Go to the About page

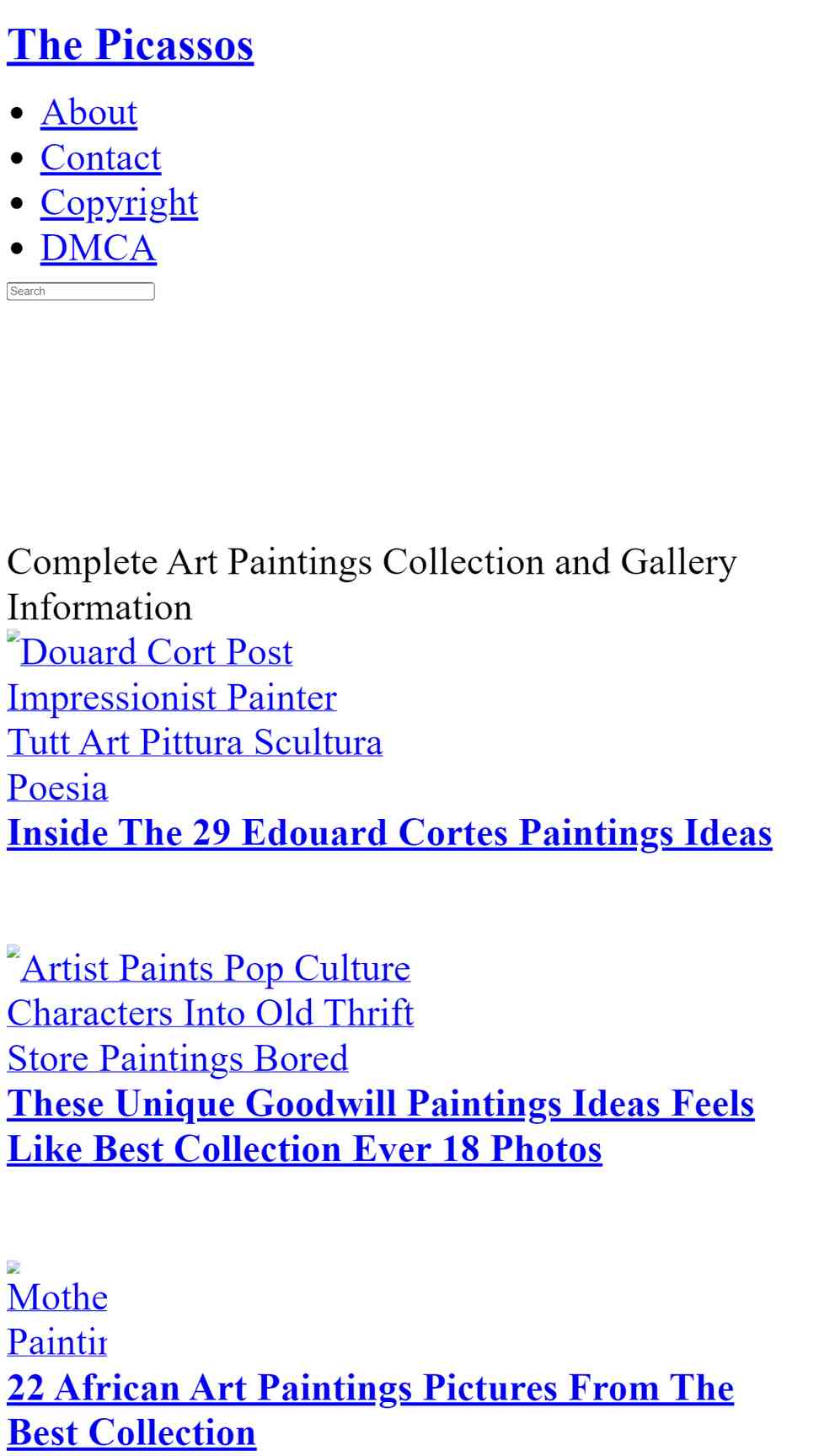tap(88, 112)
